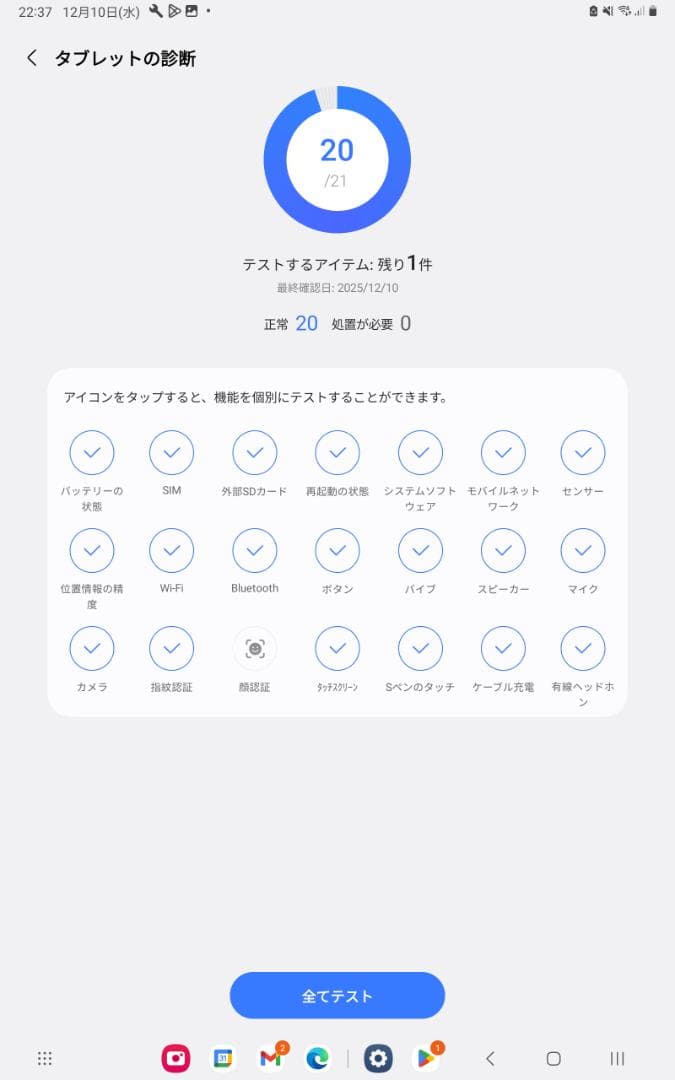Go back from タブレットの診断
The image size is (675, 1080).
32,58
